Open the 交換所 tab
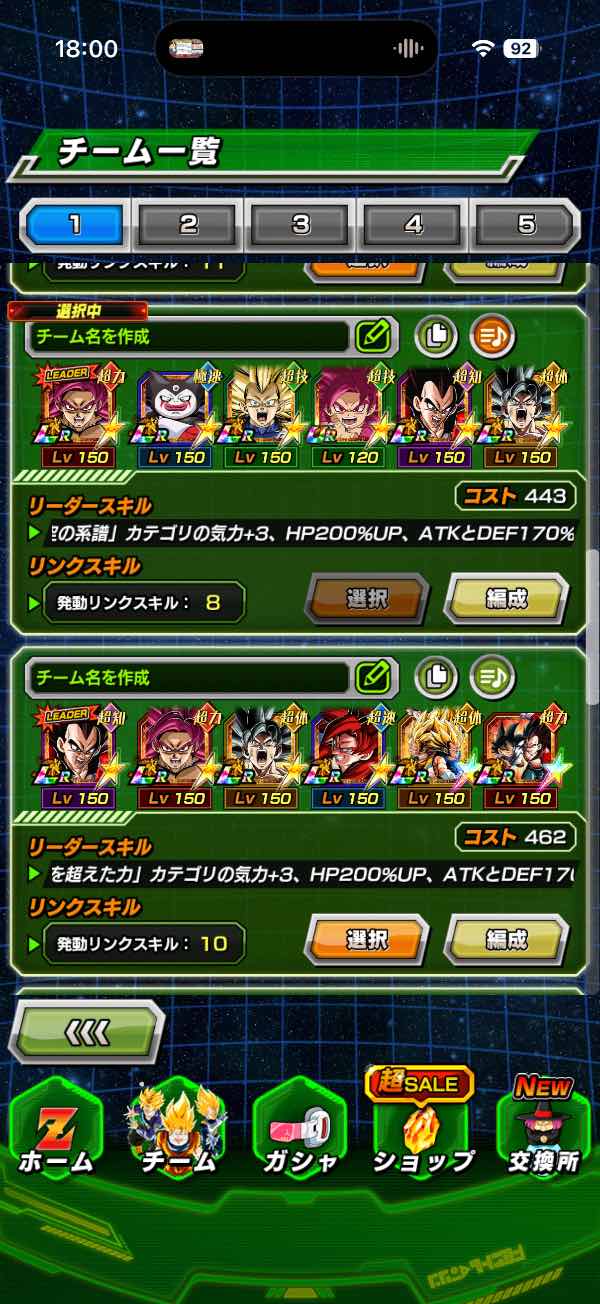The height and width of the screenshot is (1304, 600). pyautogui.click(x=543, y=1128)
